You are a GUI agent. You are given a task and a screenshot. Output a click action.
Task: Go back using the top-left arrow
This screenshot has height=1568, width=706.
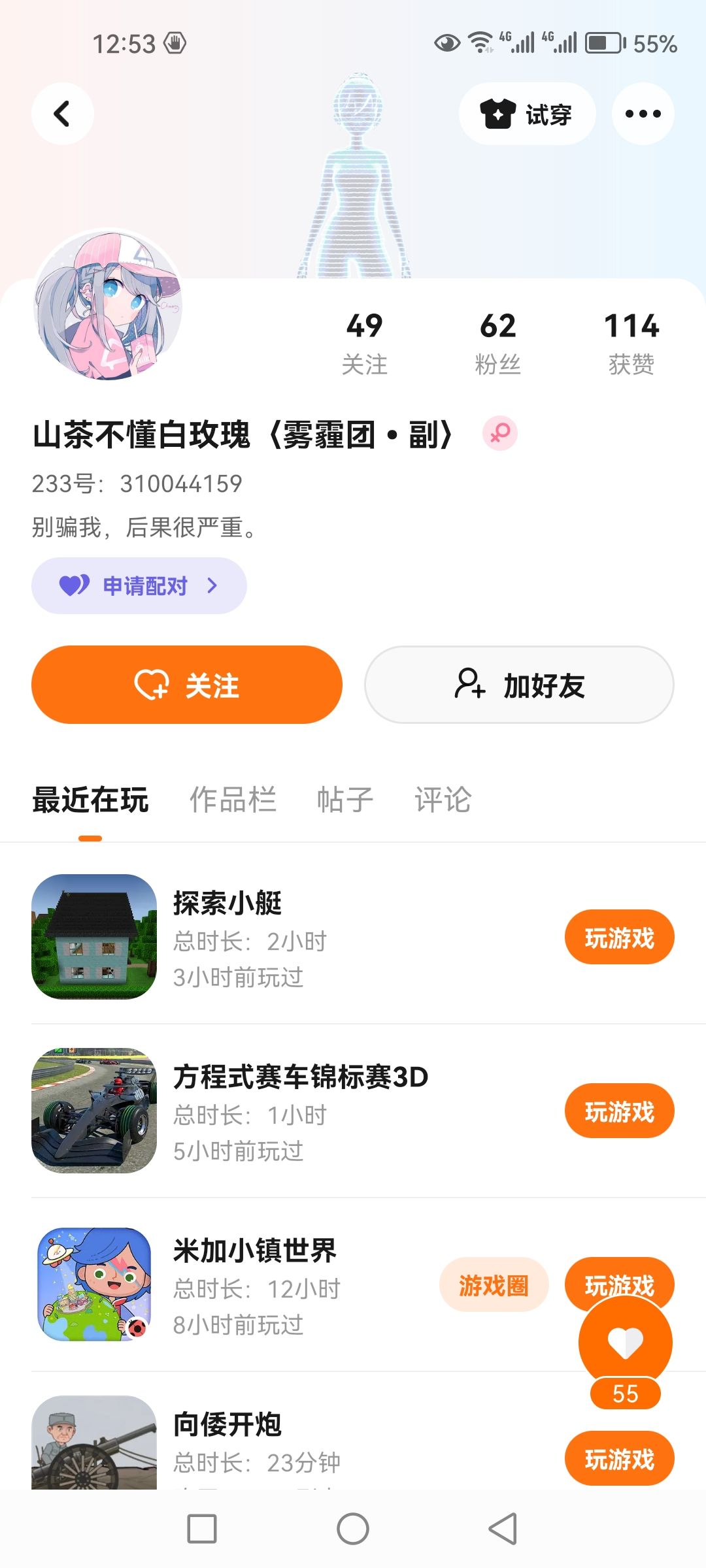pyautogui.click(x=62, y=114)
